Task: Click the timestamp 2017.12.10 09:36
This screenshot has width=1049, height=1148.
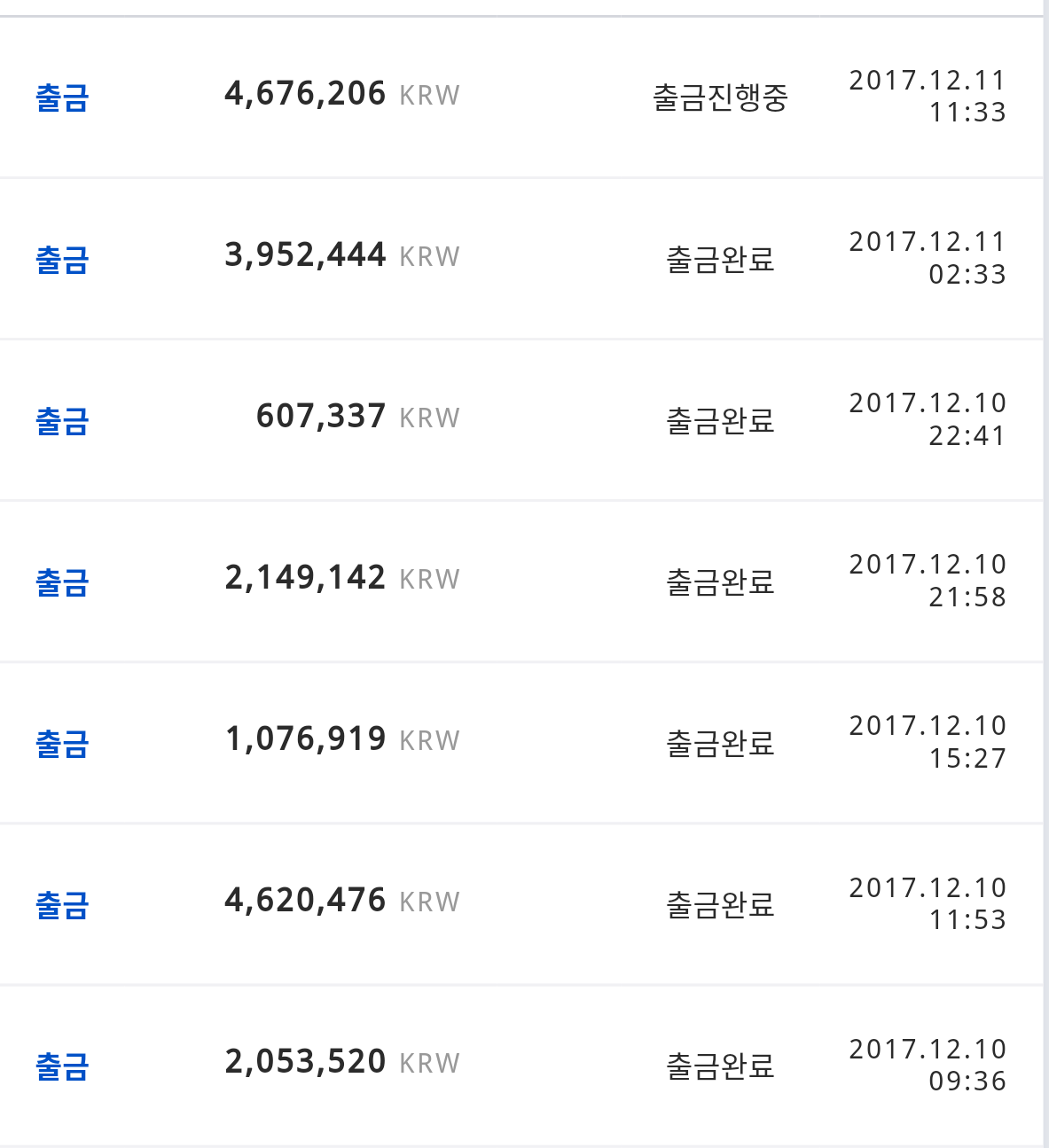Action: pos(928,1064)
